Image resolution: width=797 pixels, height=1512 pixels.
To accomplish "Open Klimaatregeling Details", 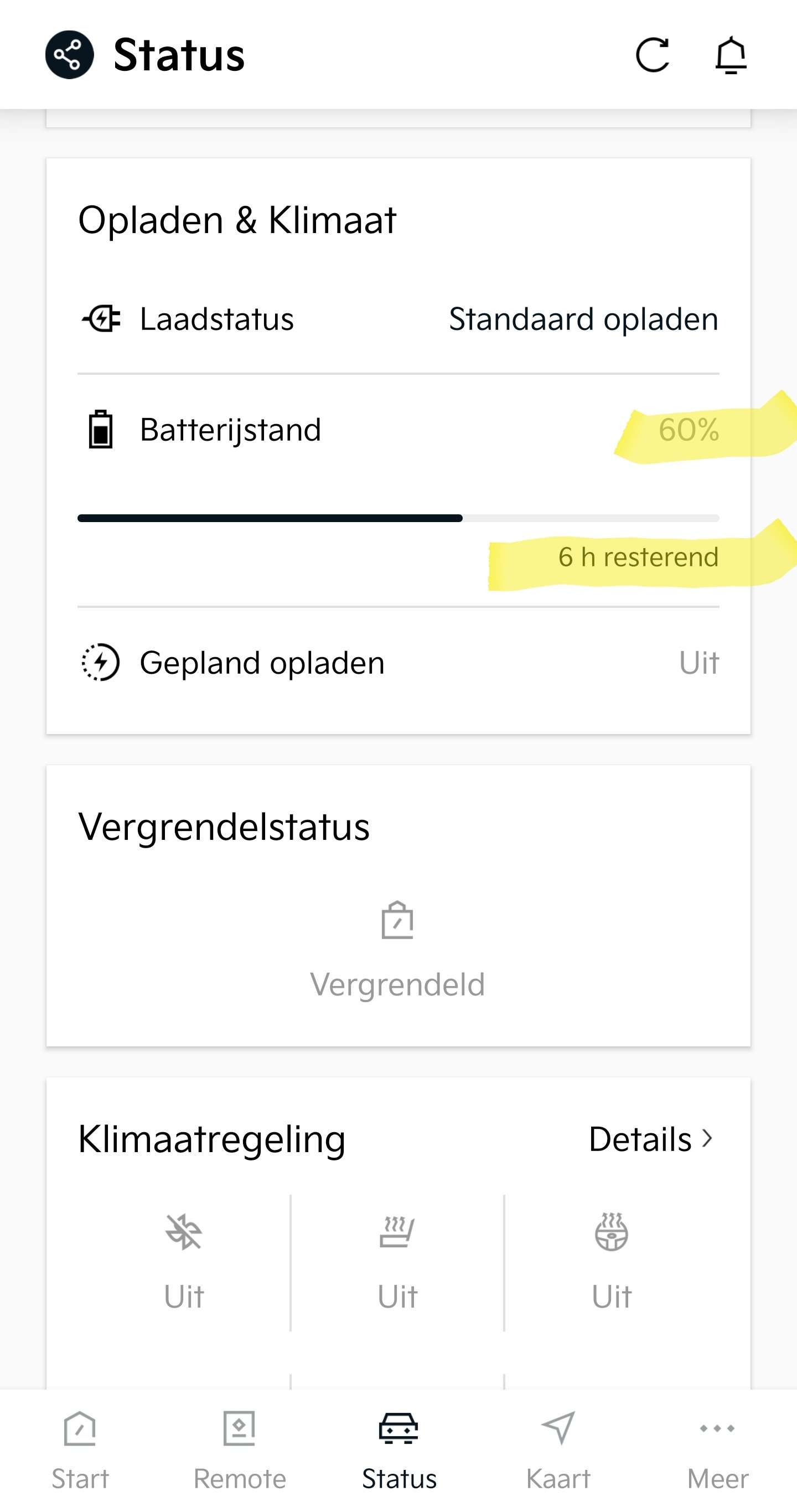I will [650, 1139].
